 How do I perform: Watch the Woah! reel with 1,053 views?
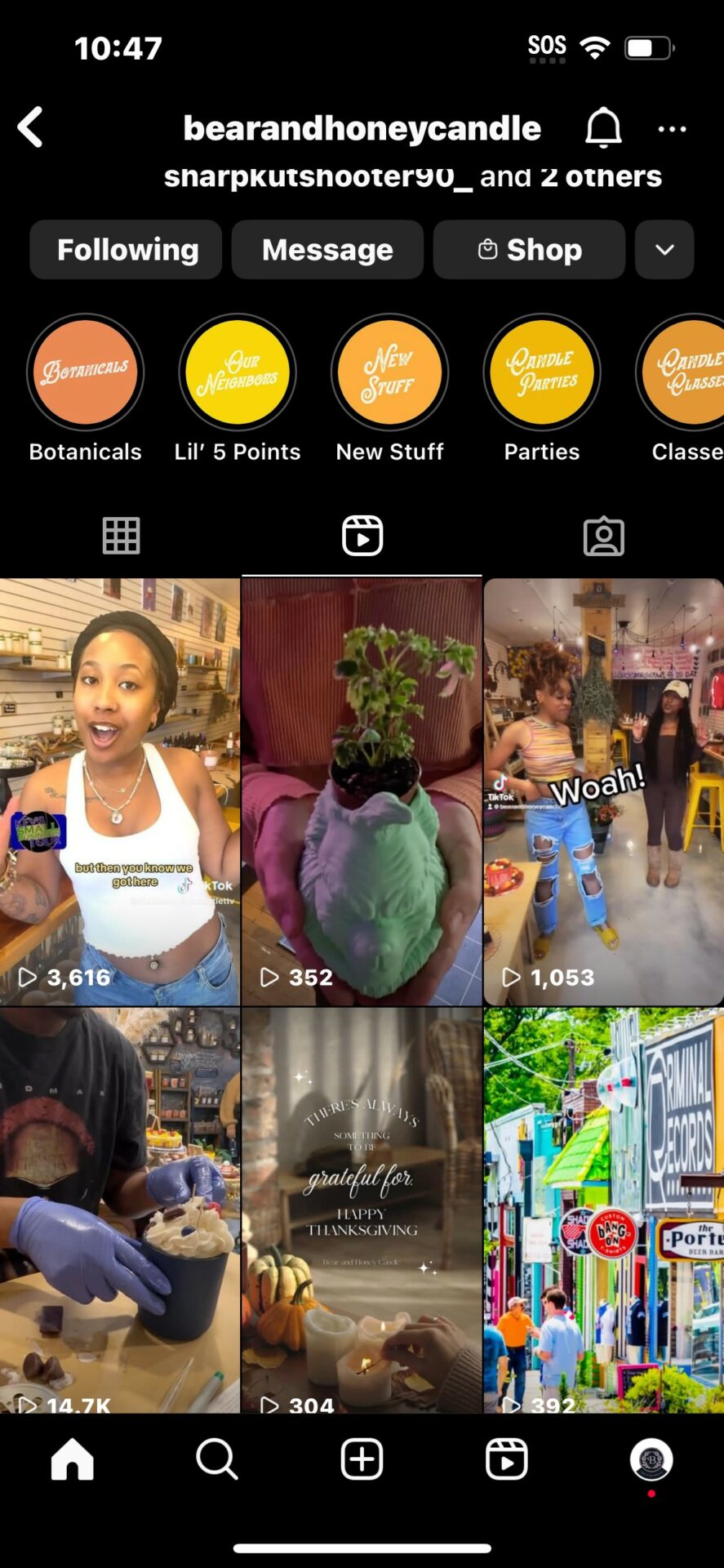pyautogui.click(x=603, y=792)
